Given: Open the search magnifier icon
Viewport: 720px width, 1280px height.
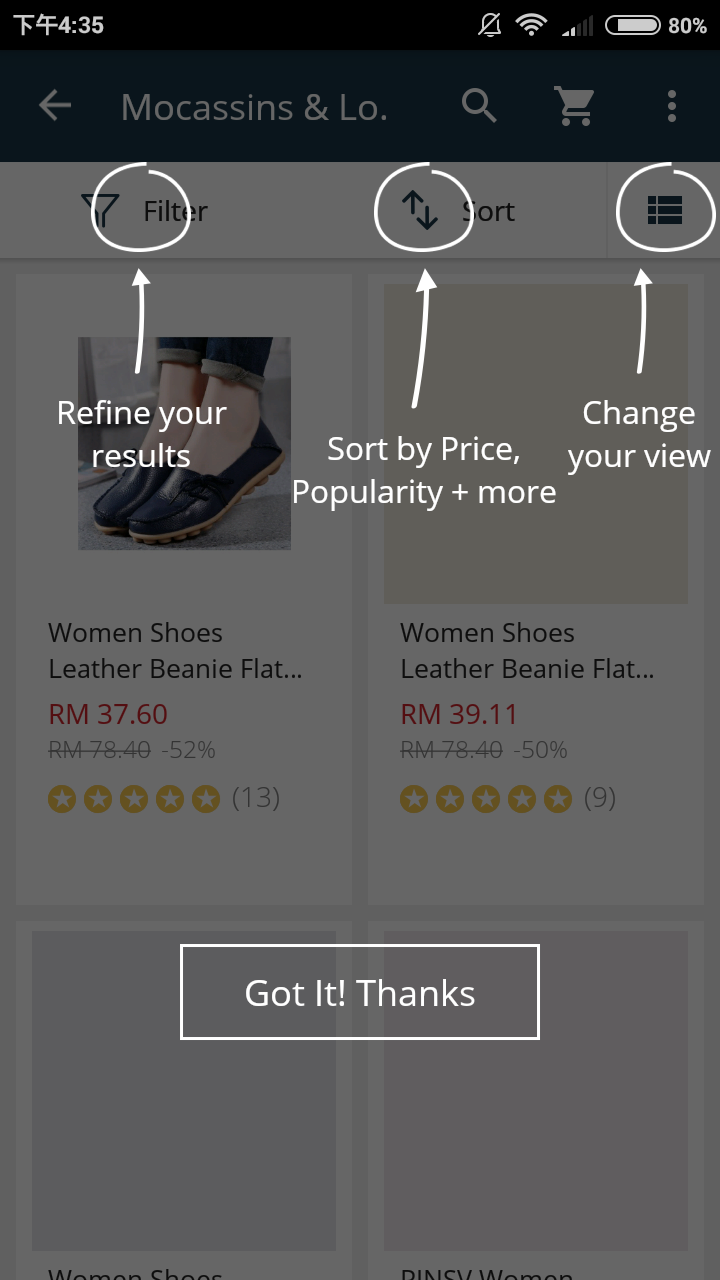Looking at the screenshot, I should click(x=479, y=106).
